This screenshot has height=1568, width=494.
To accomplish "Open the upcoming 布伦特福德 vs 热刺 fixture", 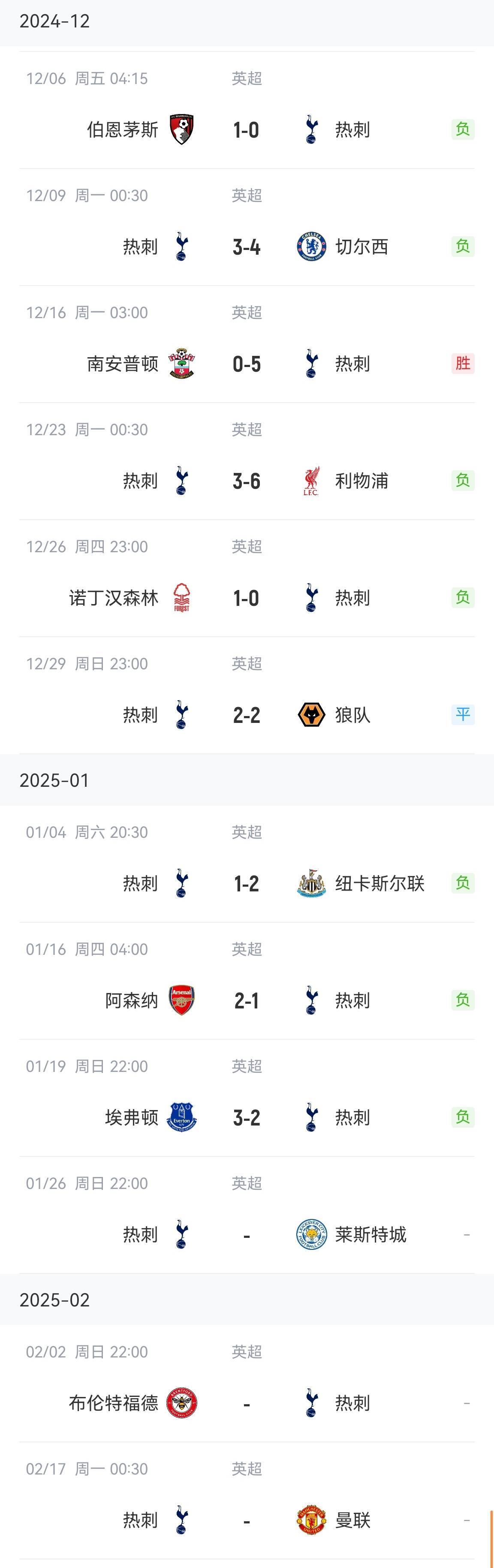I will pos(246,1403).
